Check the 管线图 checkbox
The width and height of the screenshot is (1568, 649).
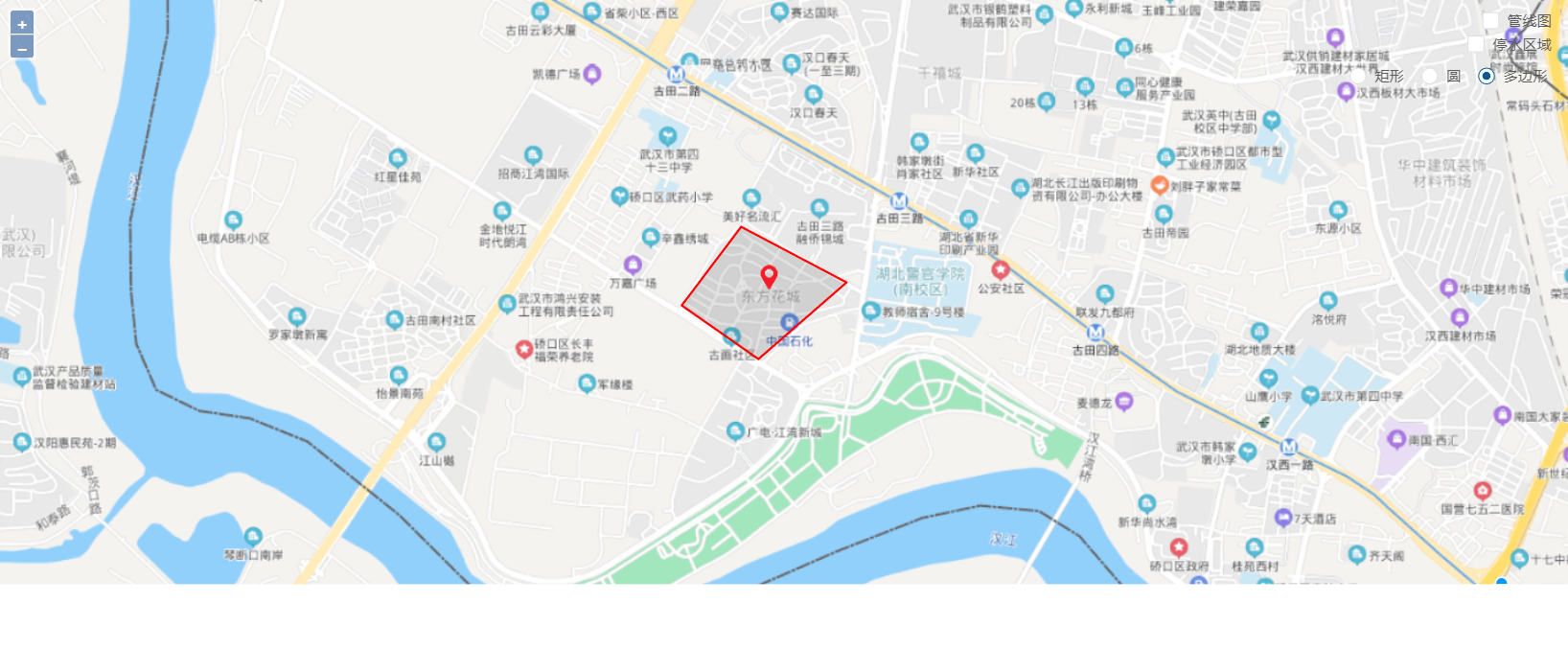(1490, 20)
